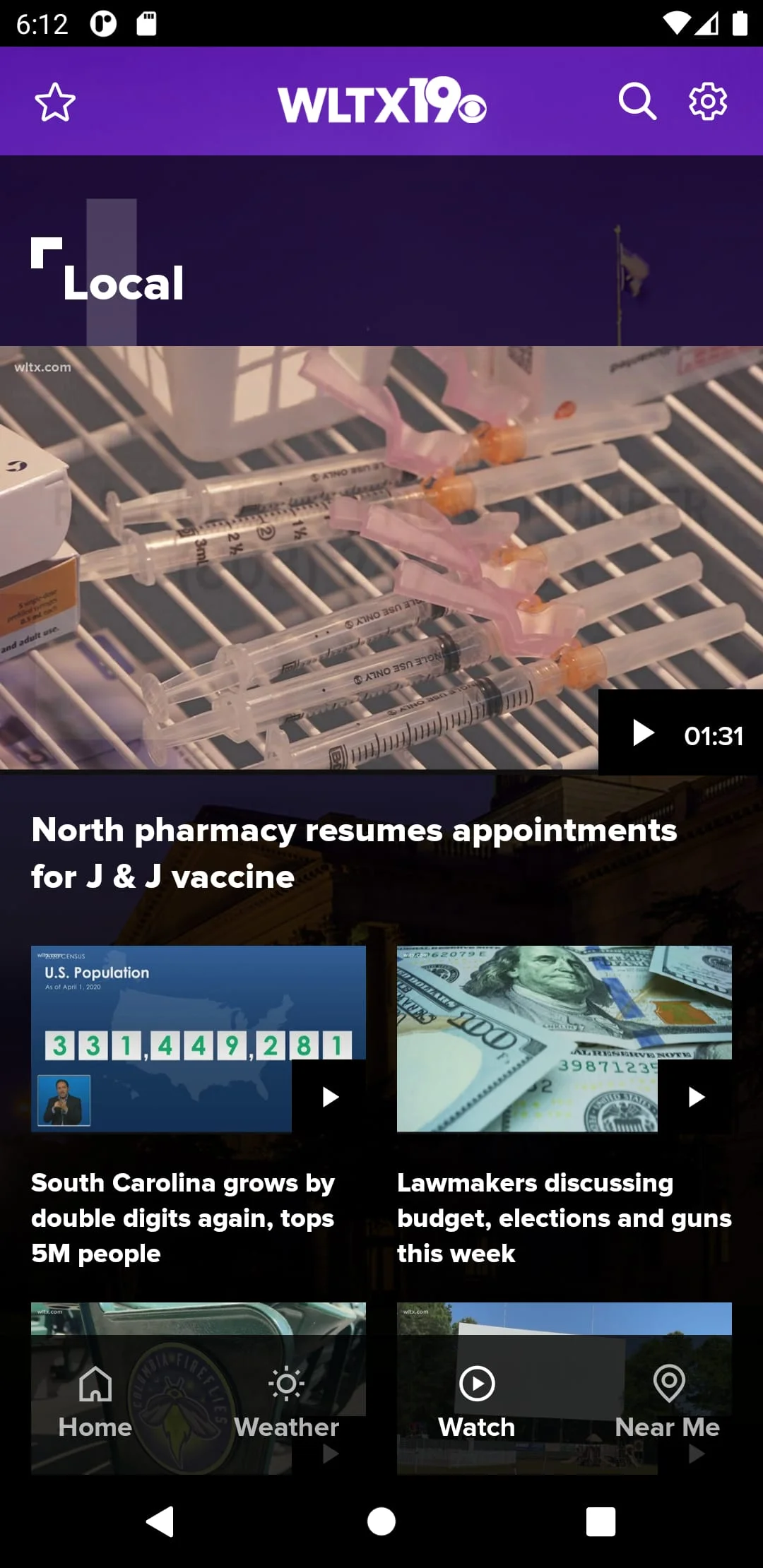The height and width of the screenshot is (1568, 763).
Task: Open the favorites star icon
Action: coord(55,102)
